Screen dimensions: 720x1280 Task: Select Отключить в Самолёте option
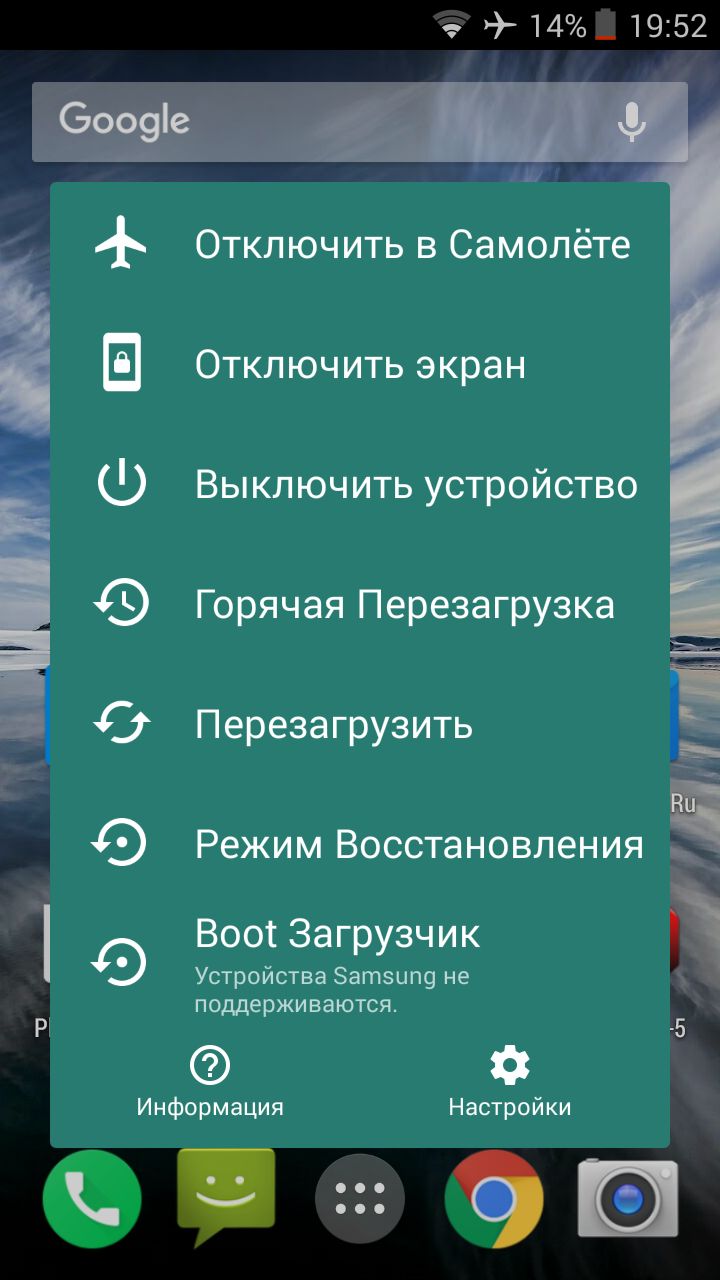[360, 244]
